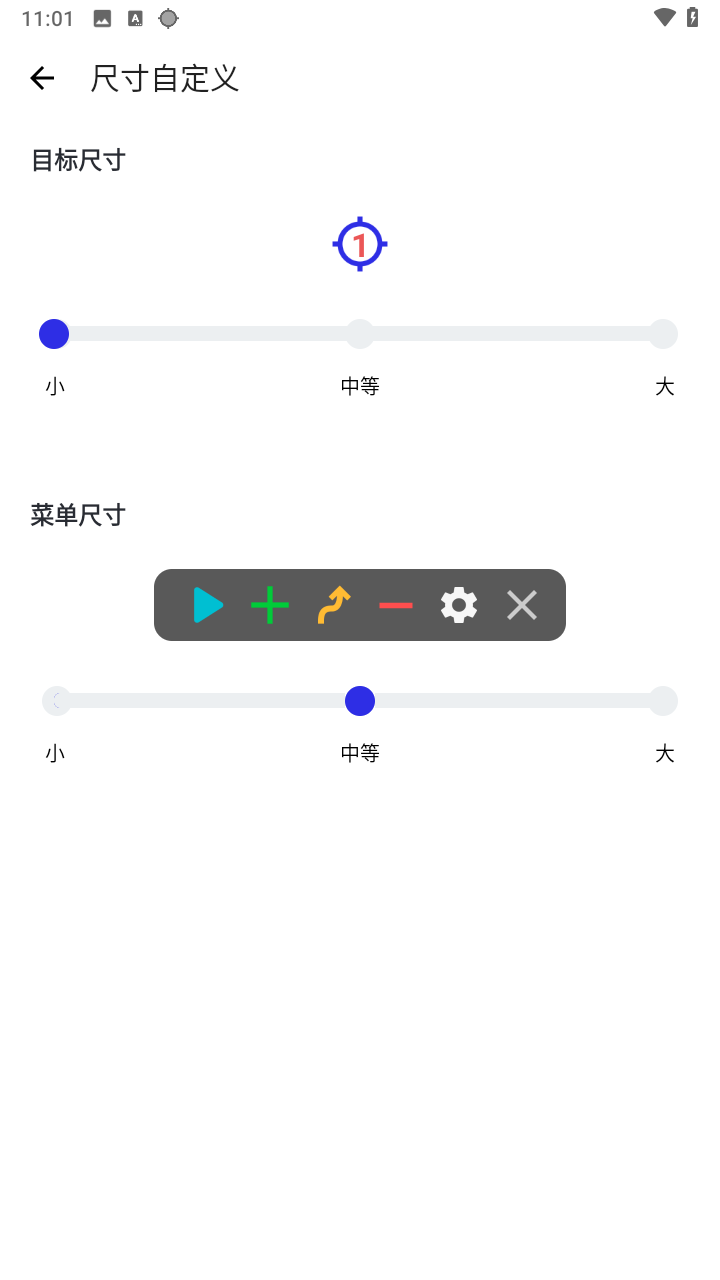This screenshot has width=720, height=1280.
Task: Click the 尺寸自定义 title text
Action: (x=164, y=78)
